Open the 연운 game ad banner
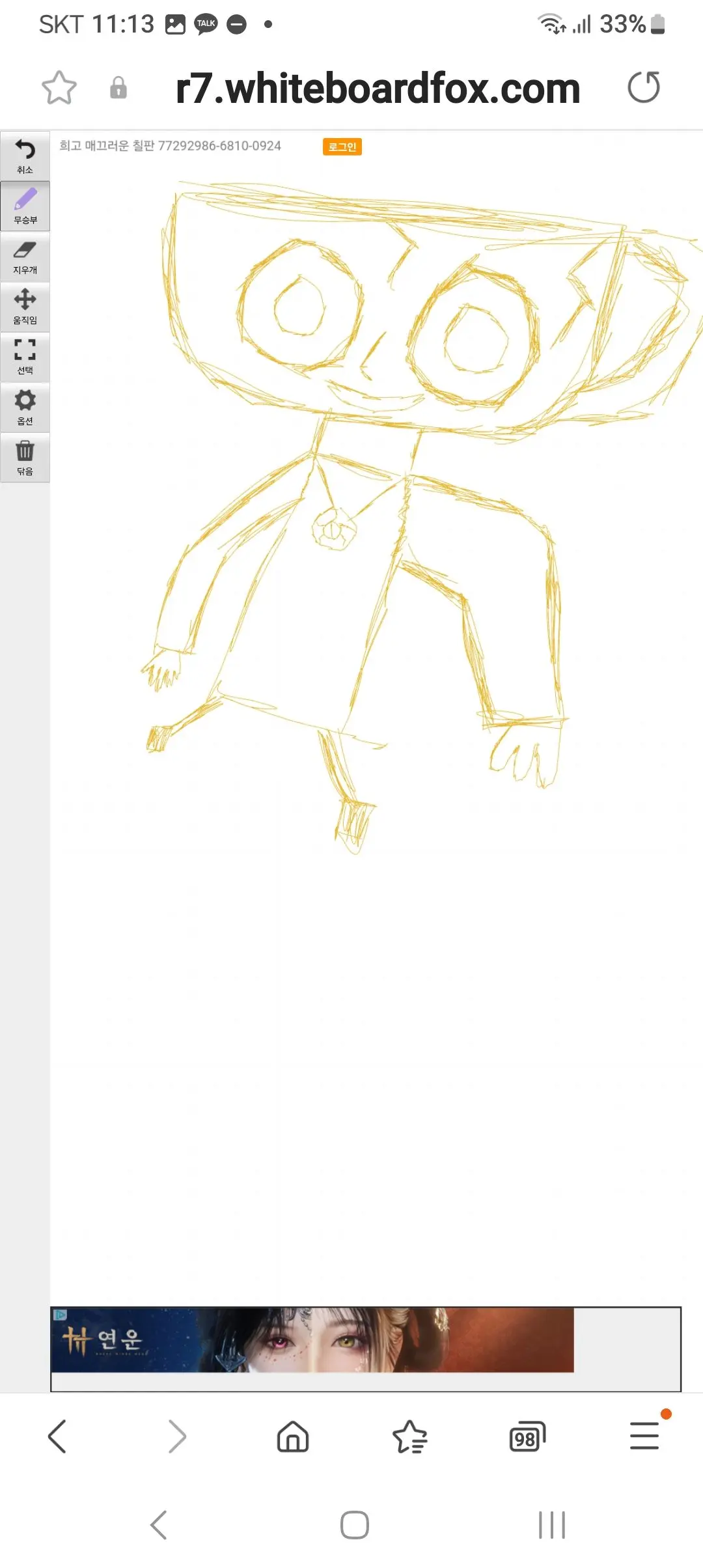Viewport: 703px width, 1568px height. coord(312,1341)
